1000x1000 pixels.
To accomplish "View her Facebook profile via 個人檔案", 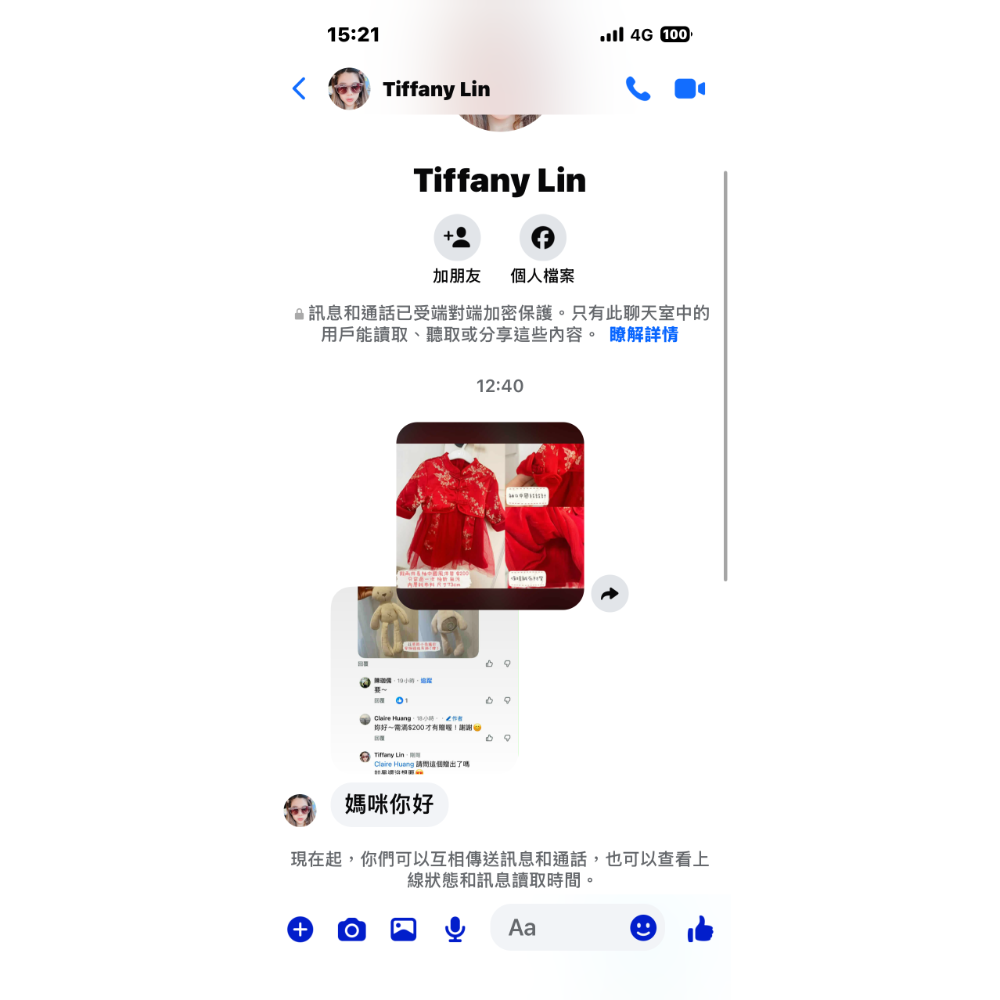I will pos(542,249).
